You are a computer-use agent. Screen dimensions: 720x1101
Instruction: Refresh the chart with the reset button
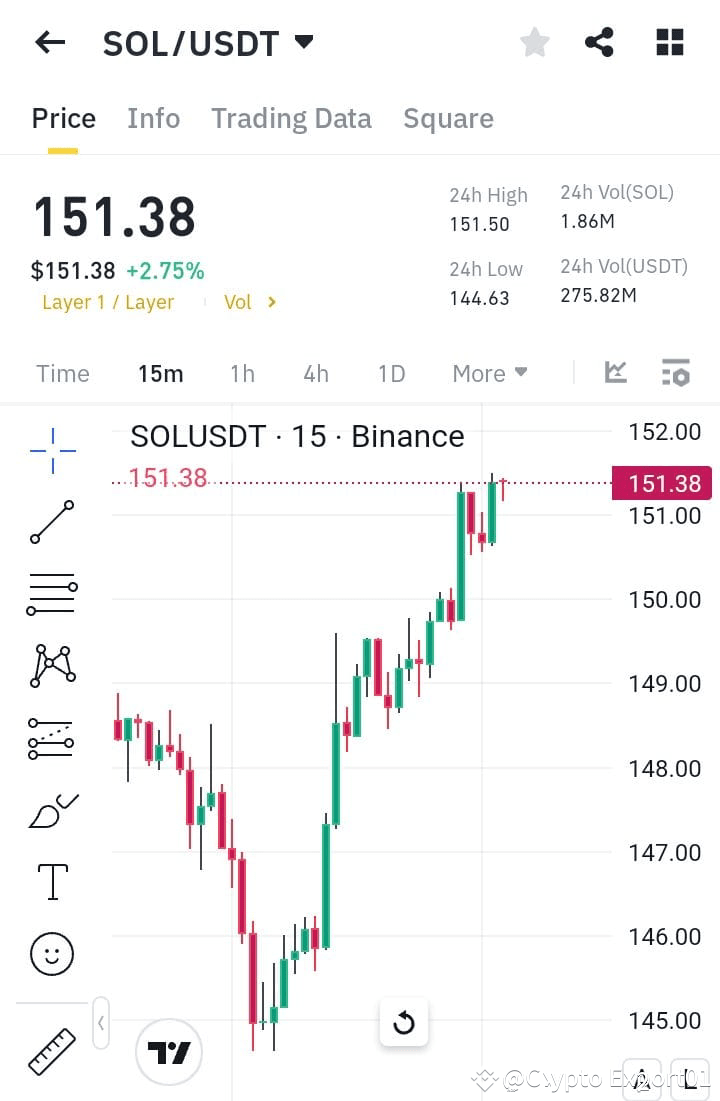tap(404, 1023)
